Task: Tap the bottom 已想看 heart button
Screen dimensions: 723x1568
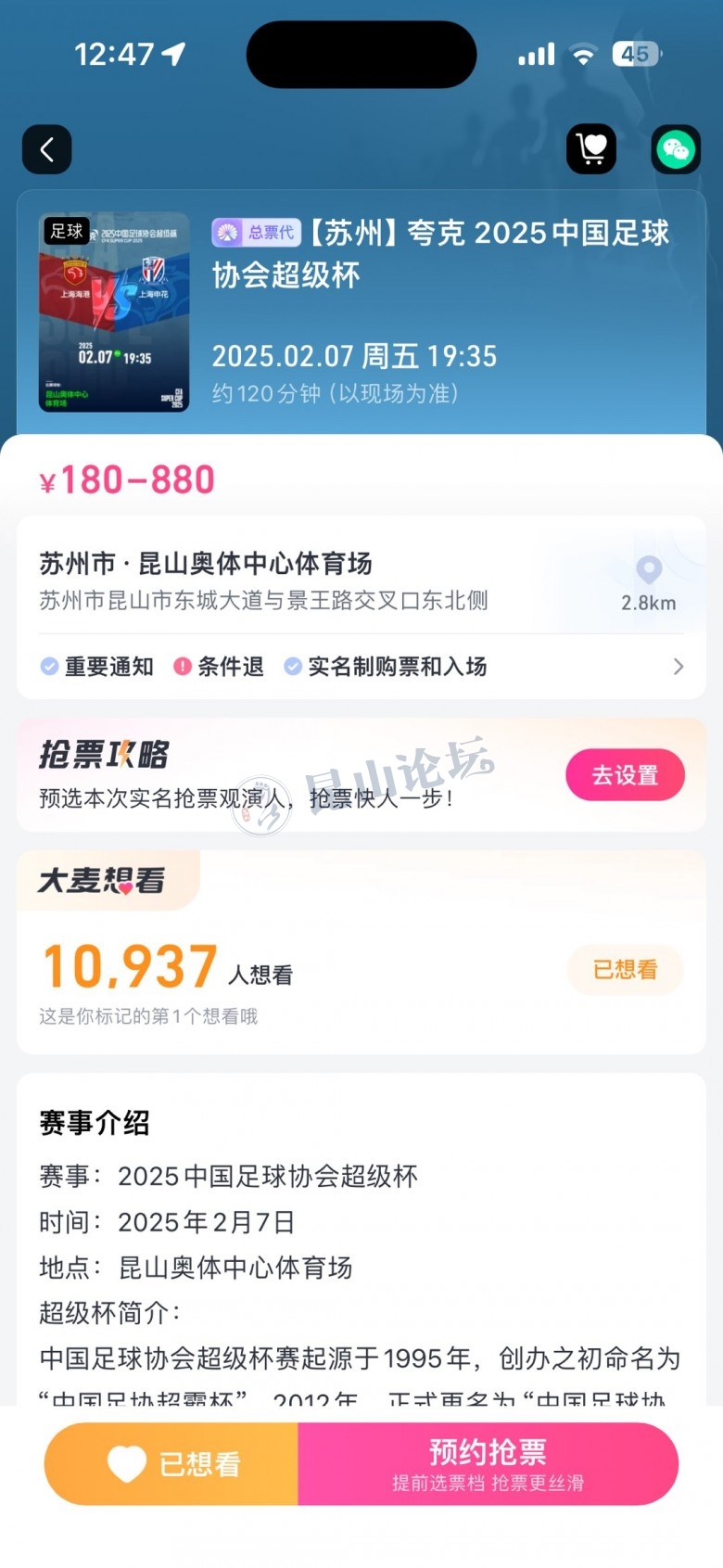Action: [x=172, y=1463]
